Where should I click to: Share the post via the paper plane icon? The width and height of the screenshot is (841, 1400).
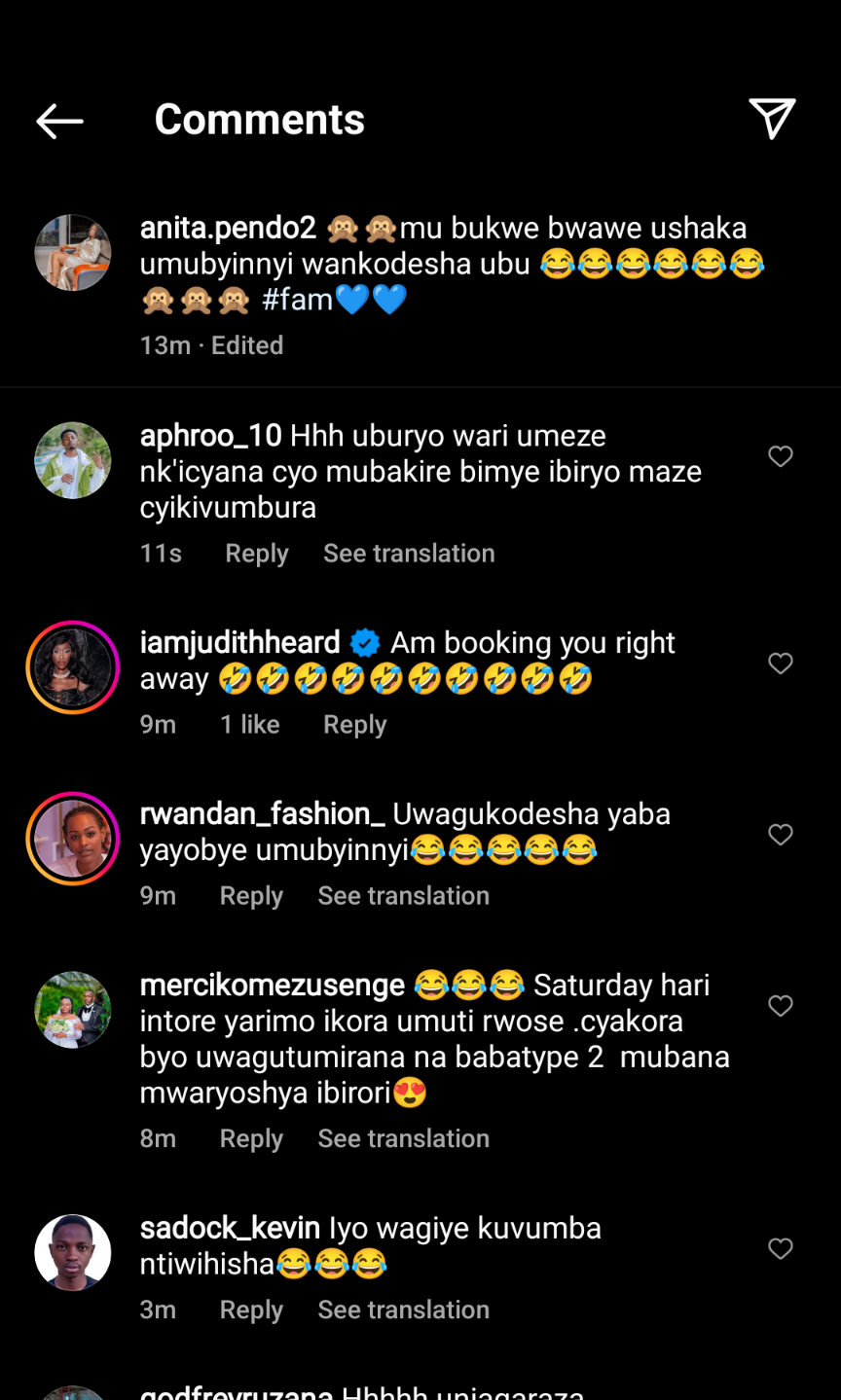point(772,119)
